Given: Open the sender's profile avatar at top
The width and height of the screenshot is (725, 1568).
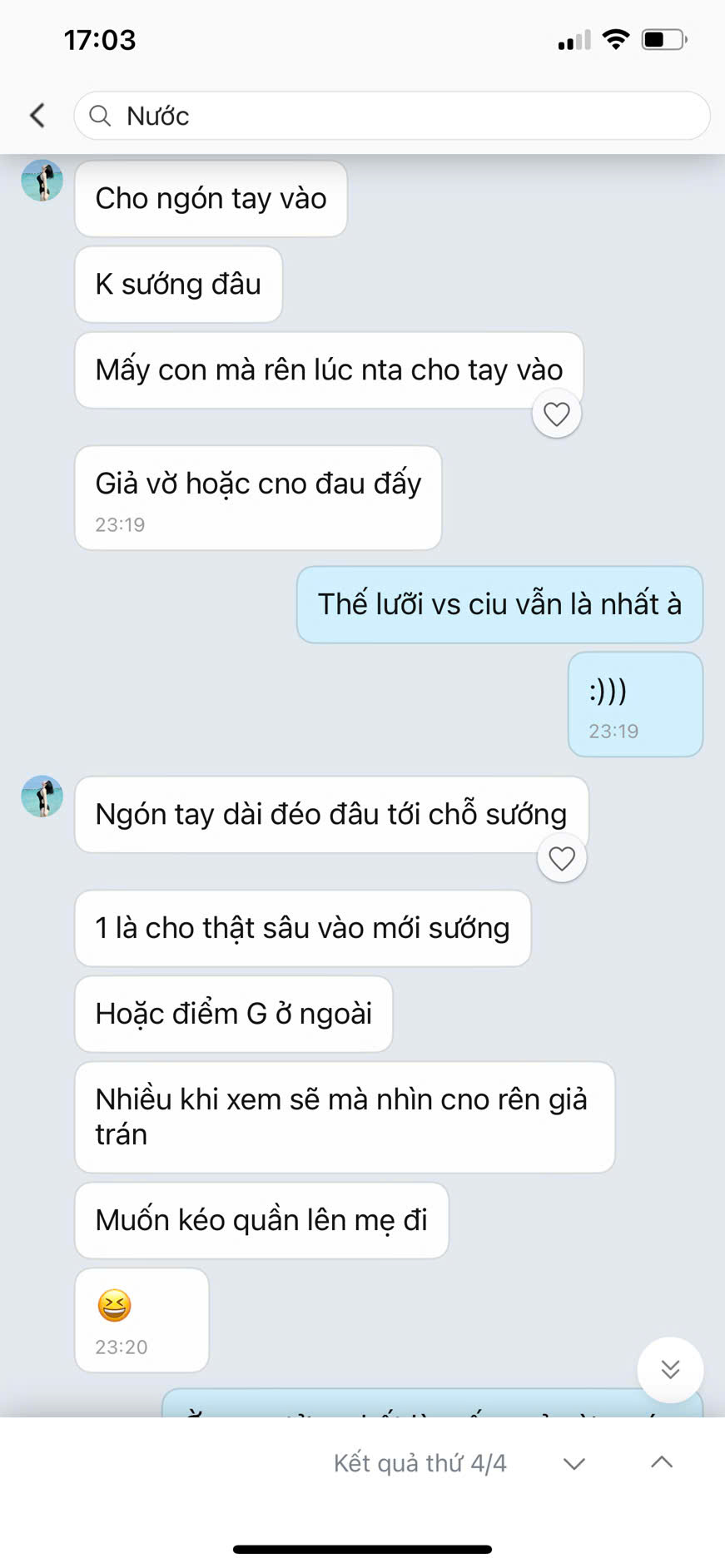Looking at the screenshot, I should (x=42, y=181).
